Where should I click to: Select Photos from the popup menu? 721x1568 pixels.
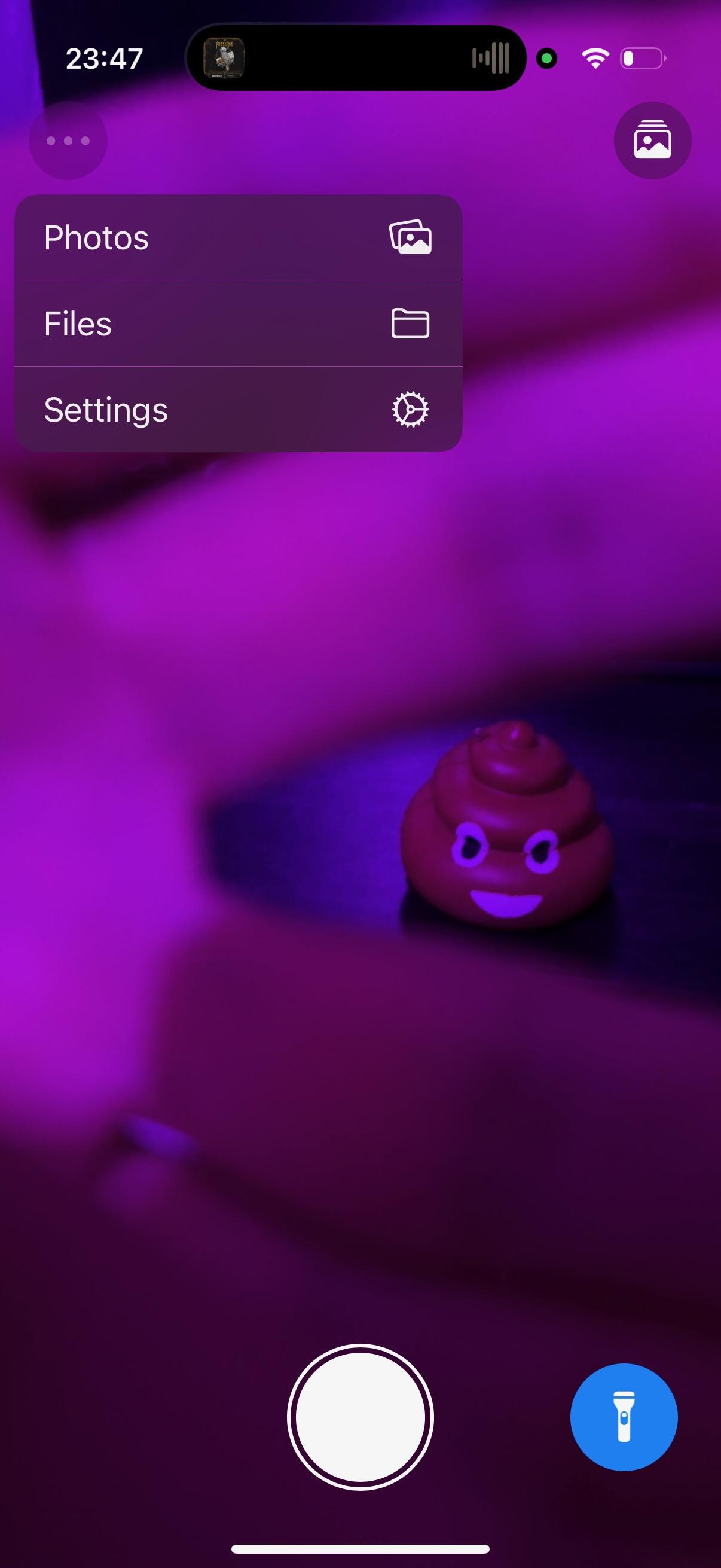coord(237,237)
